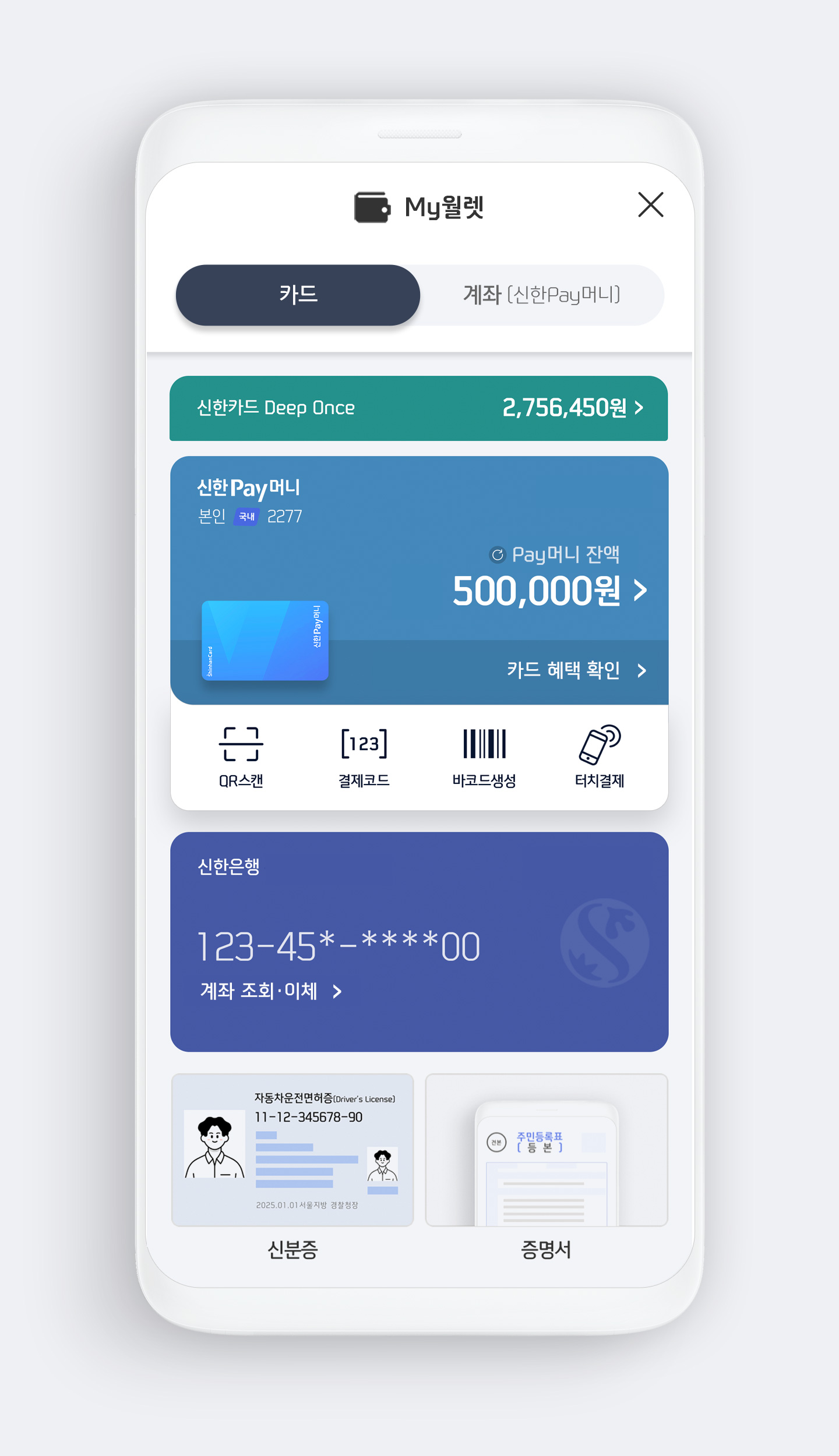Image resolution: width=839 pixels, height=1456 pixels.
Task: Open 신한카드 Deep Once usage amount
Action: click(573, 408)
